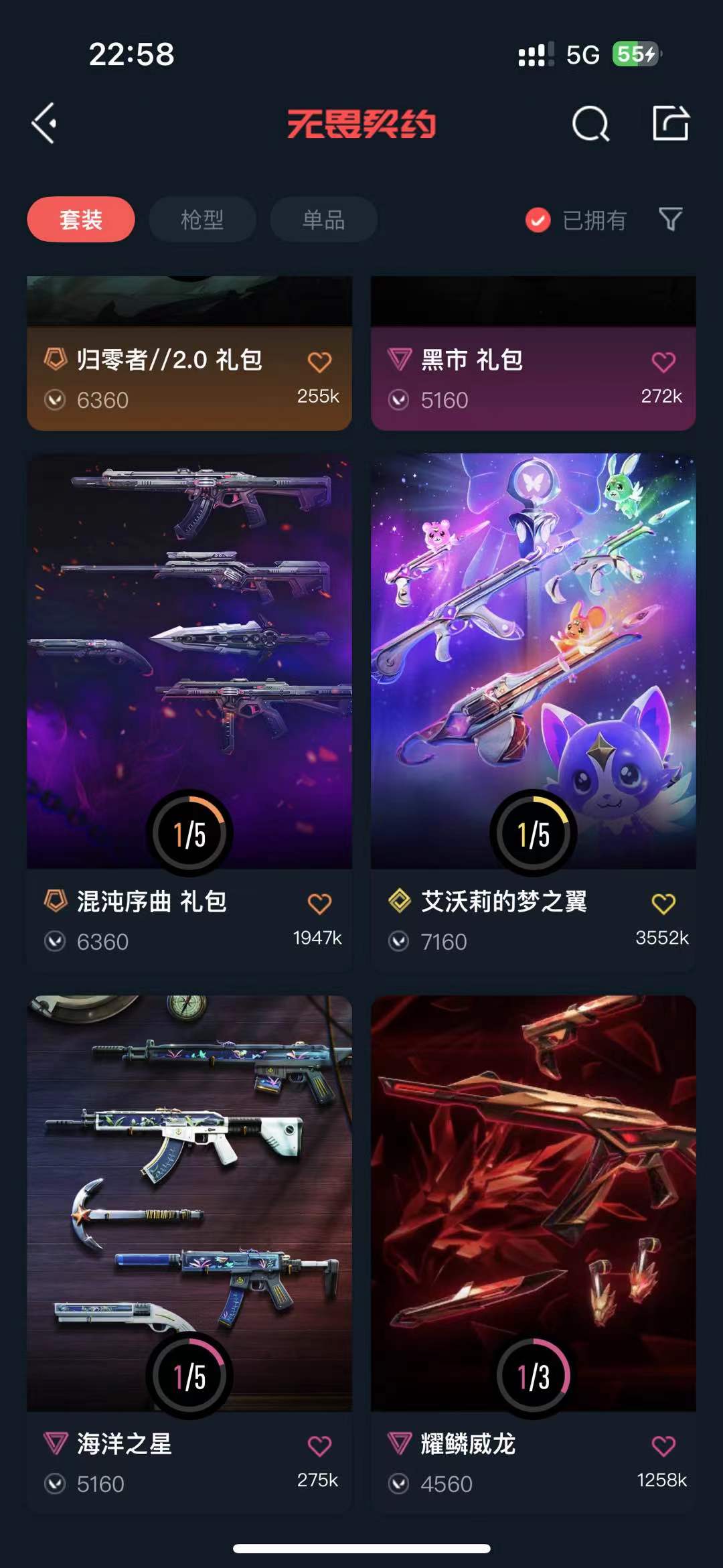Toggle the 已拥有 checkbox
Viewport: 723px width, 1568px height.
[x=538, y=220]
